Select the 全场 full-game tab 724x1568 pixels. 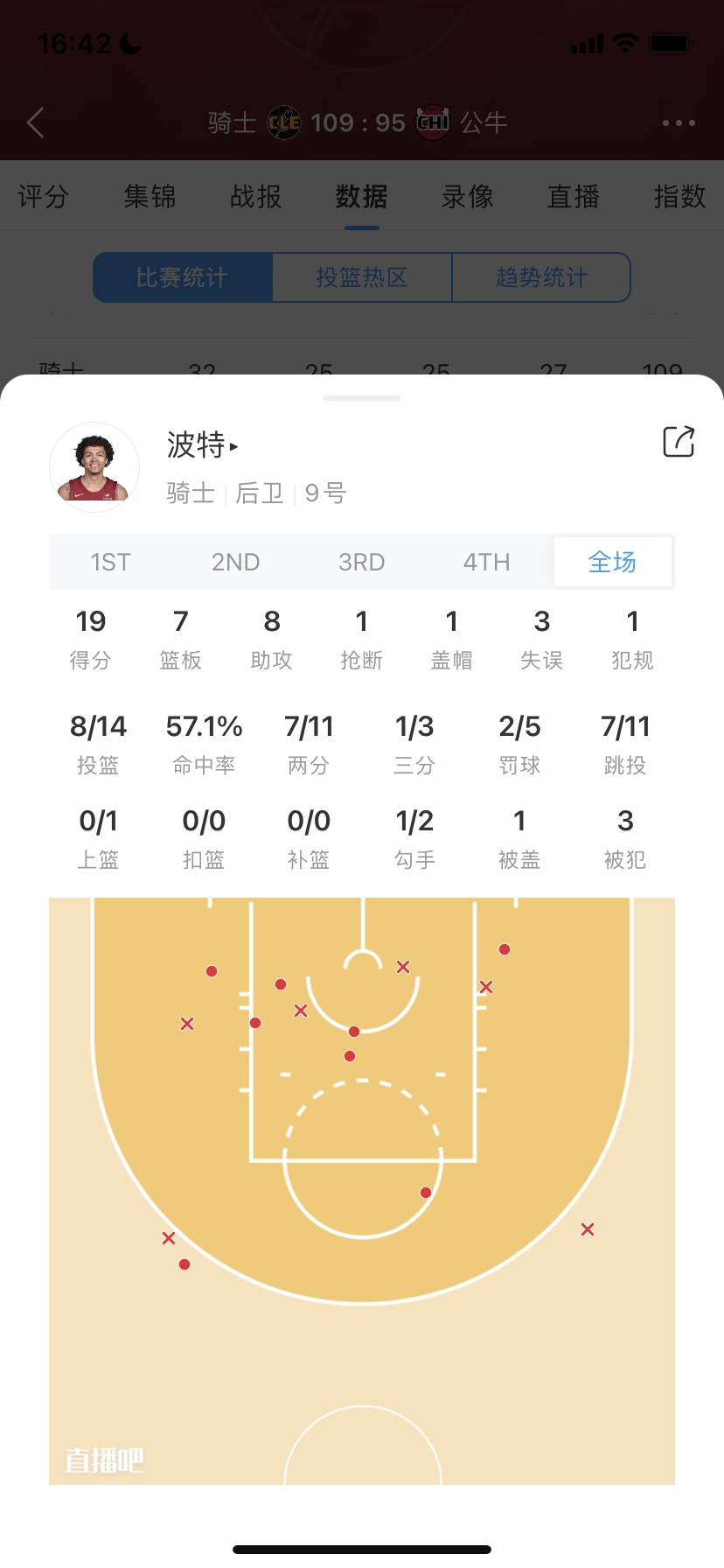click(x=613, y=562)
